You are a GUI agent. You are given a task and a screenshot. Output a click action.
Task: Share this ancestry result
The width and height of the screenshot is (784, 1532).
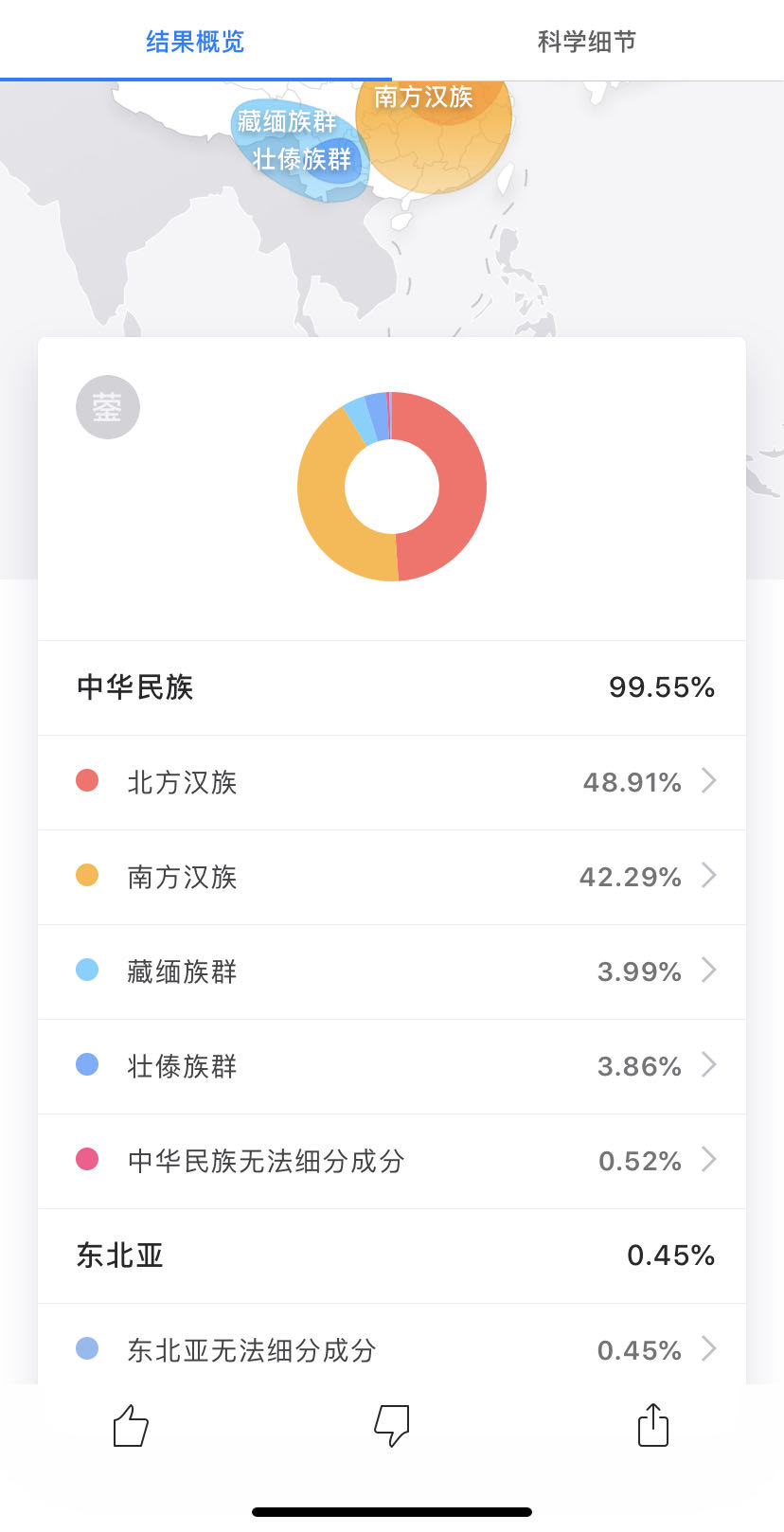point(653,1426)
